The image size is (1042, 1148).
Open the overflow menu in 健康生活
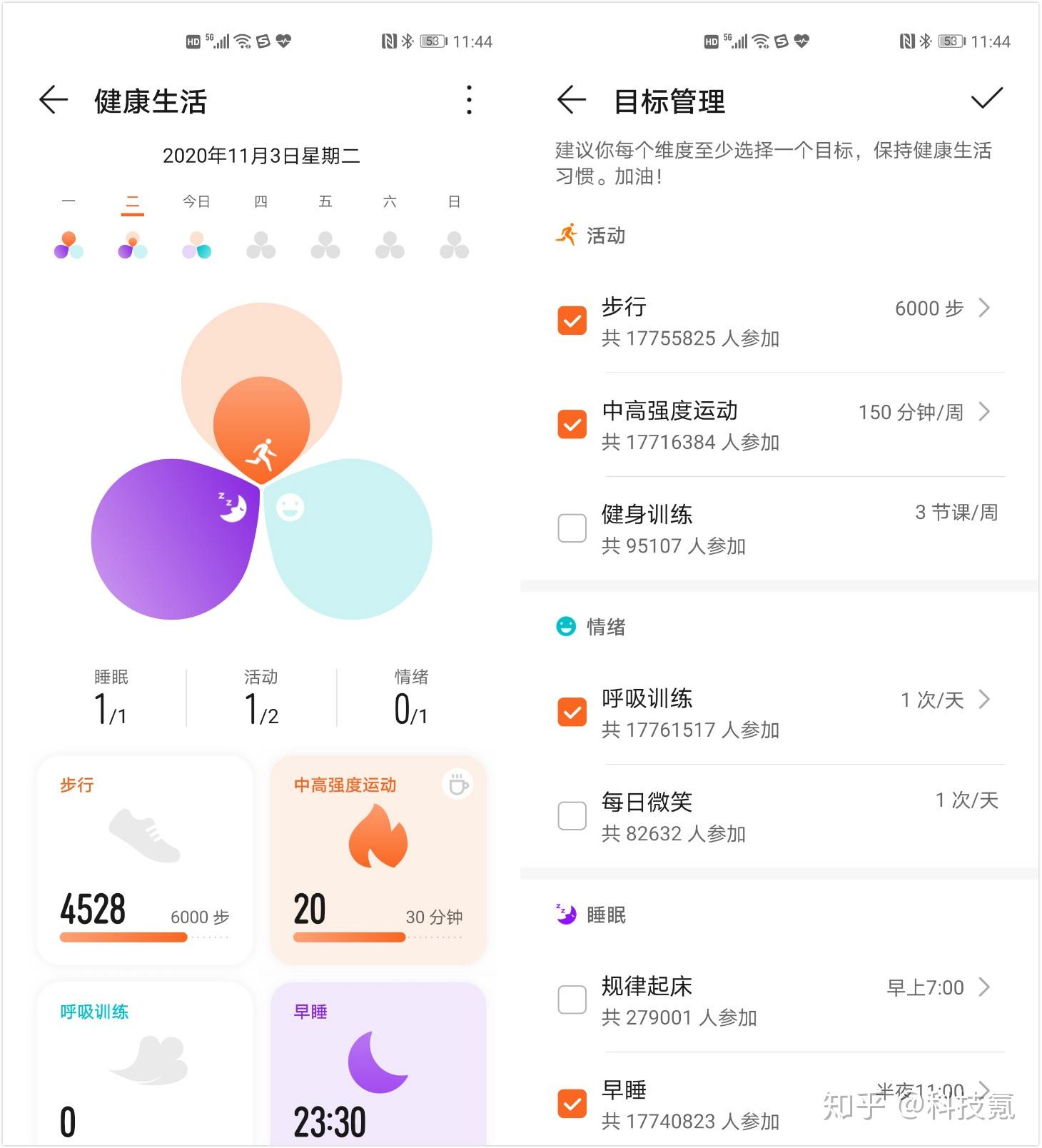pos(469,100)
